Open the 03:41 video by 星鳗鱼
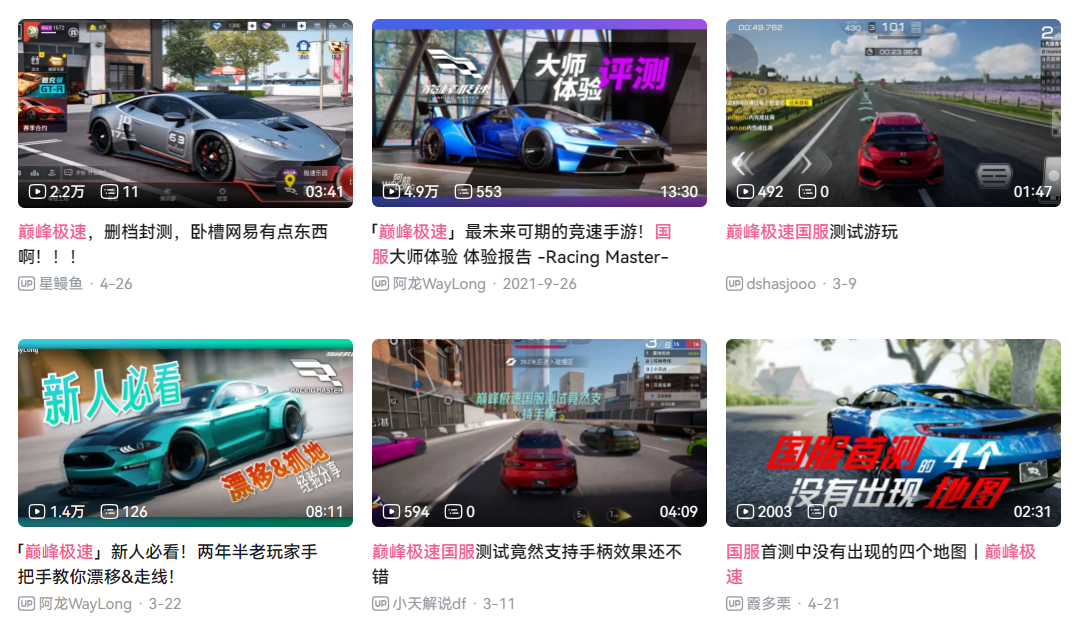This screenshot has width=1079, height=631. (185, 112)
